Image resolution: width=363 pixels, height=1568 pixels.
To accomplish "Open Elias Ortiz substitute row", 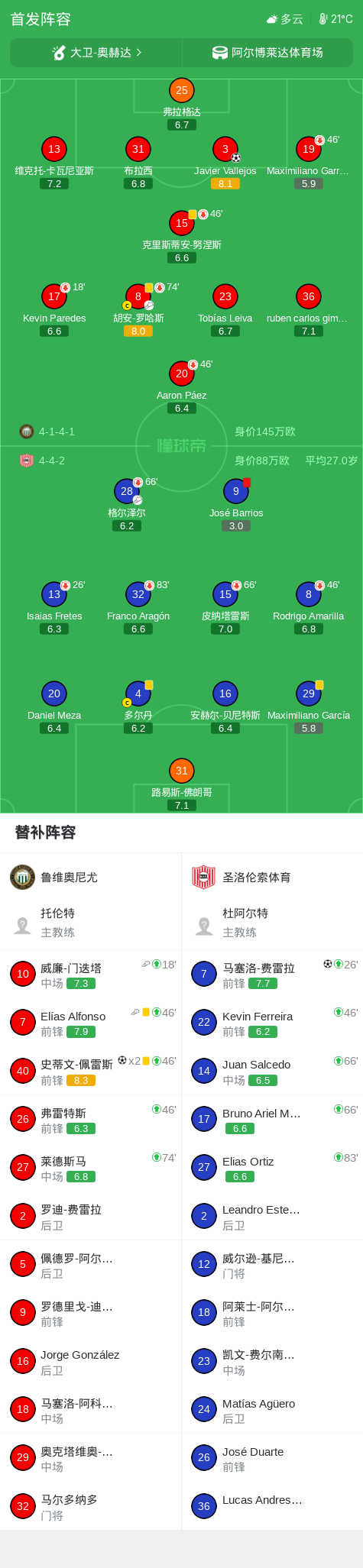I will [272, 1168].
